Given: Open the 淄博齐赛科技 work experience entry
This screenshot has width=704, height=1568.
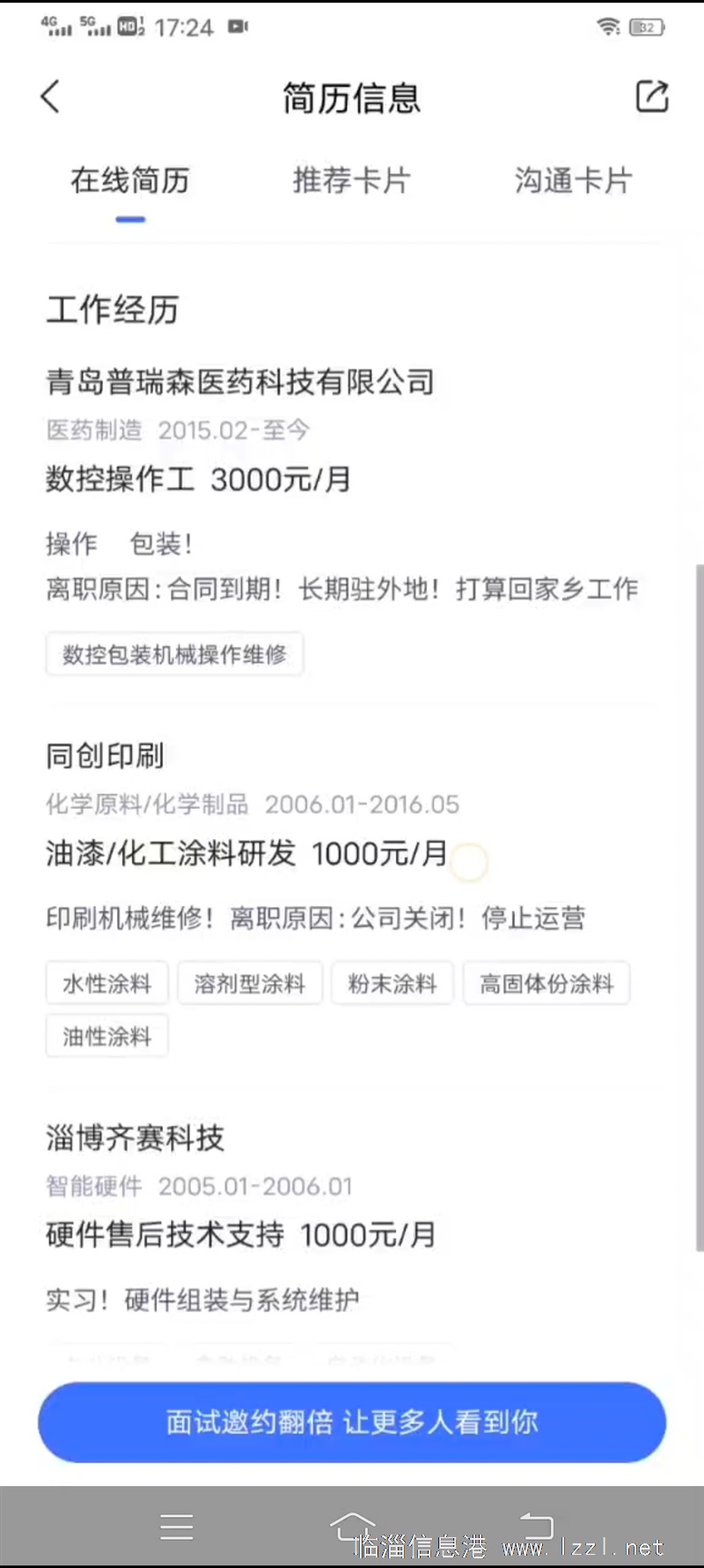Looking at the screenshot, I should point(136,1138).
